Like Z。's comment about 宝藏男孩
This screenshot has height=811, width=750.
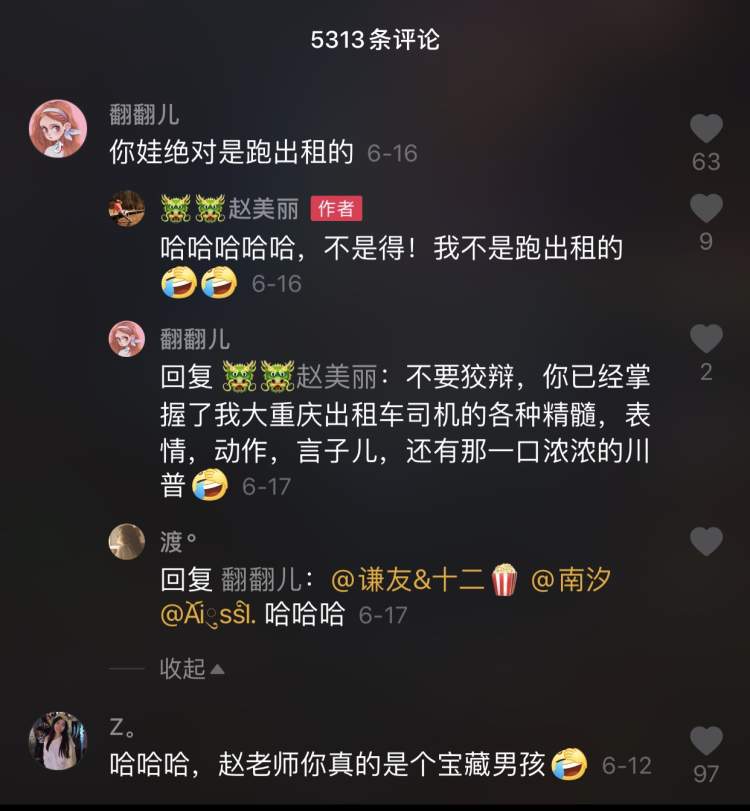pyautogui.click(x=706, y=741)
